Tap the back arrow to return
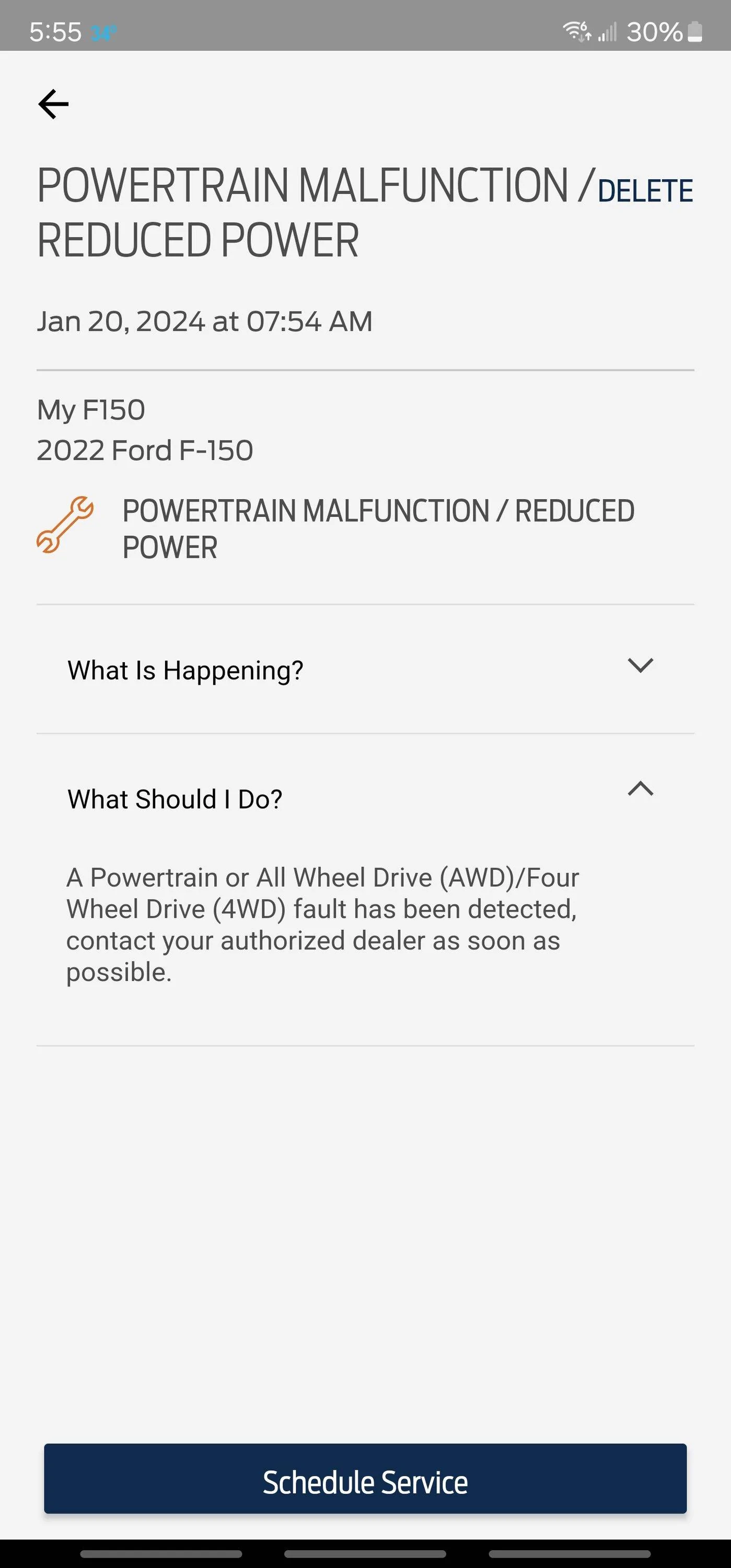The image size is (731, 1568). tap(54, 103)
